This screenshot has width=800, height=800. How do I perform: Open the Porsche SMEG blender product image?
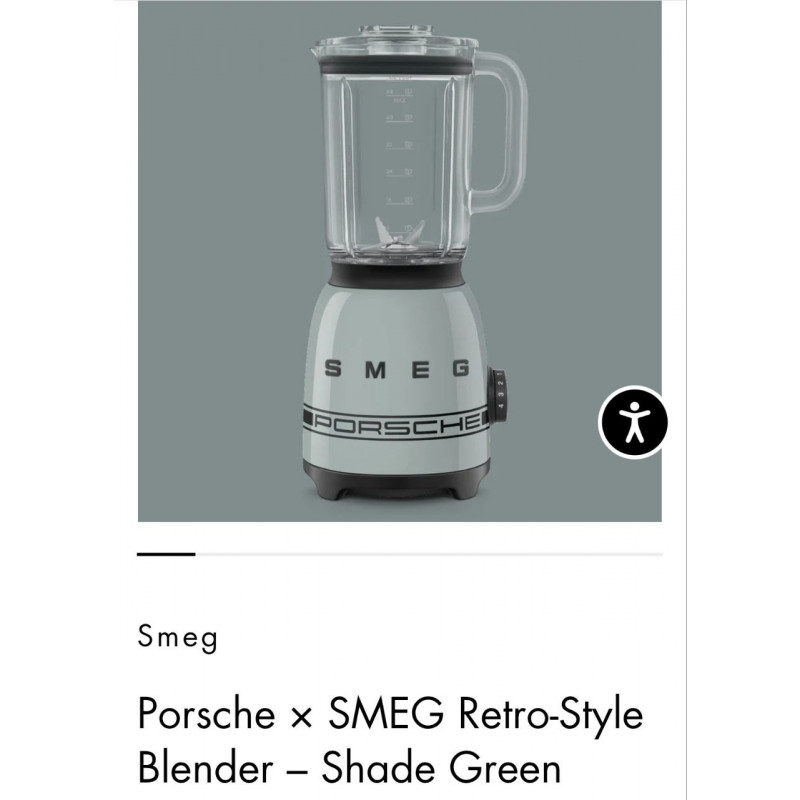399,262
